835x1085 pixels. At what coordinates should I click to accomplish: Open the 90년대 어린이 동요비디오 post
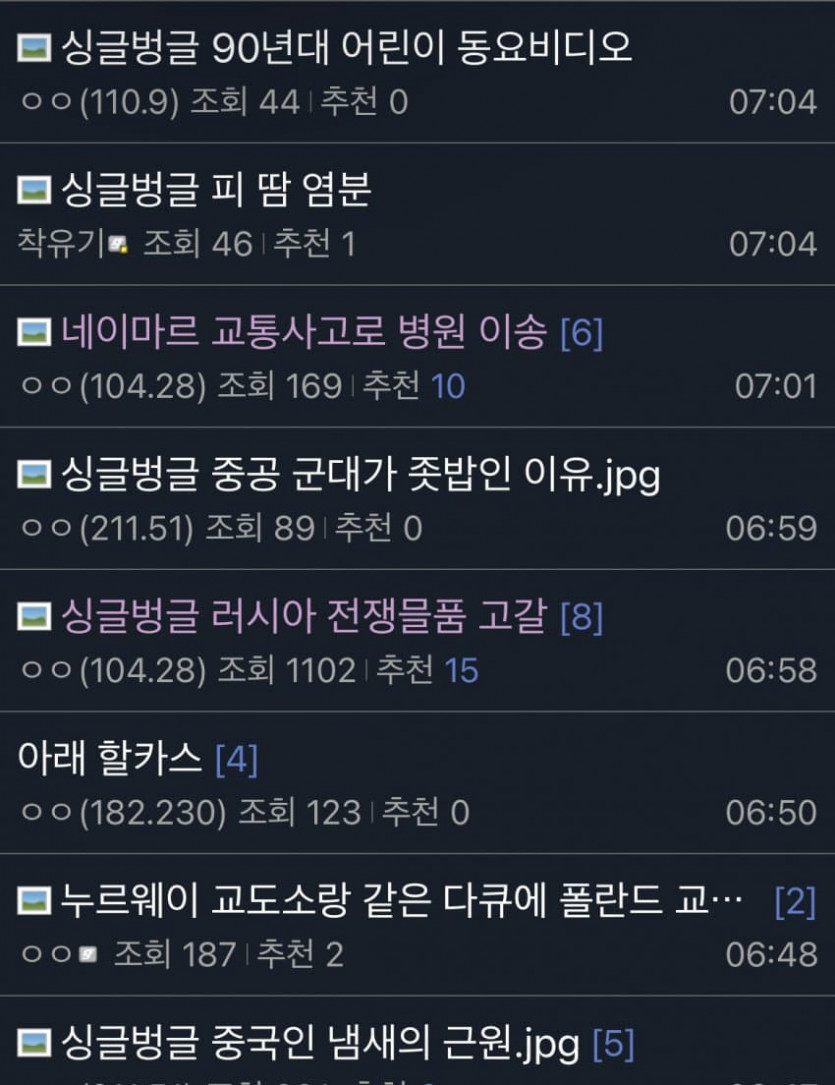pos(345,47)
